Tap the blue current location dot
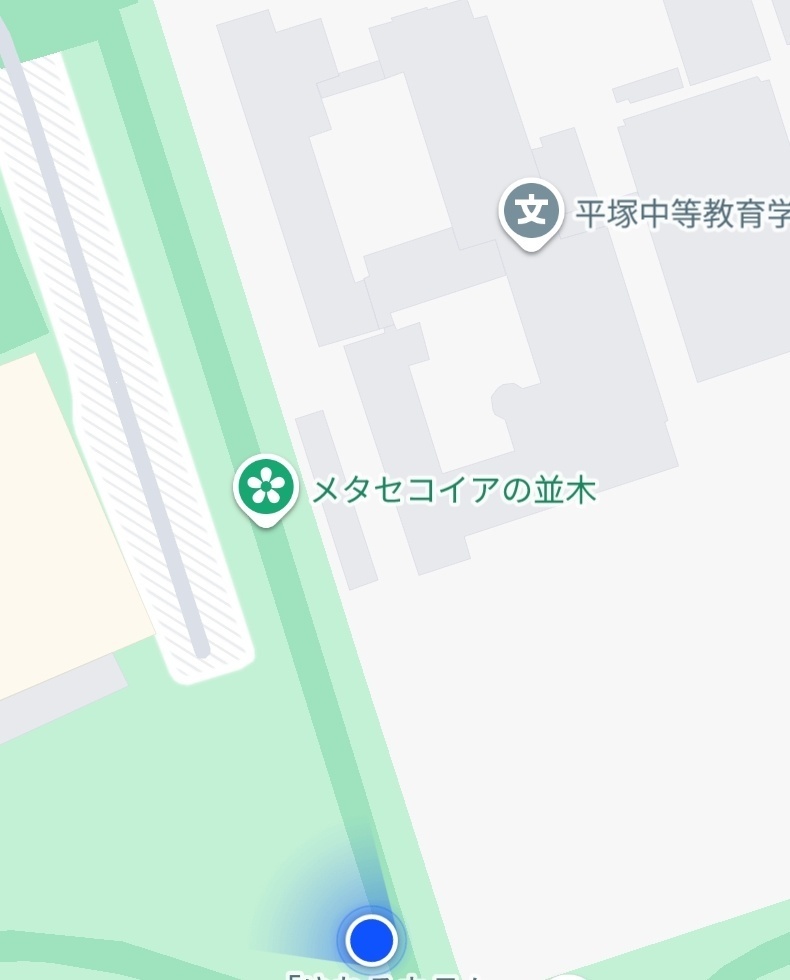Image resolution: width=790 pixels, height=980 pixels. pyautogui.click(x=372, y=940)
